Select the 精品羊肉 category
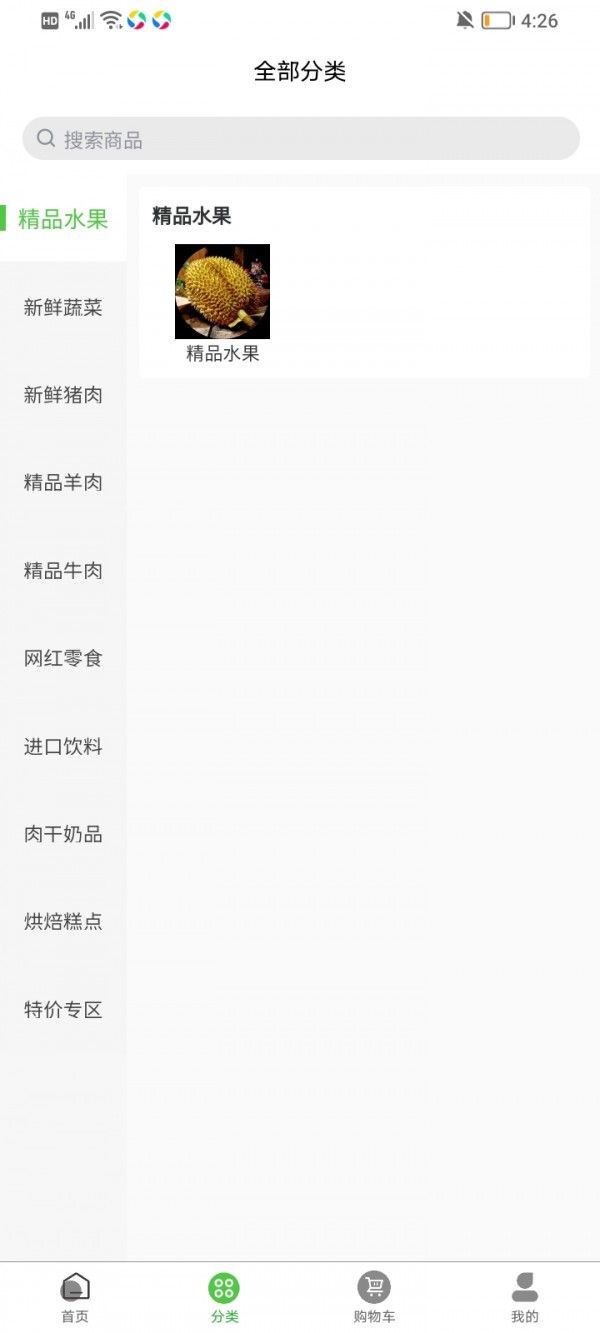600x1333 pixels. tap(63, 483)
